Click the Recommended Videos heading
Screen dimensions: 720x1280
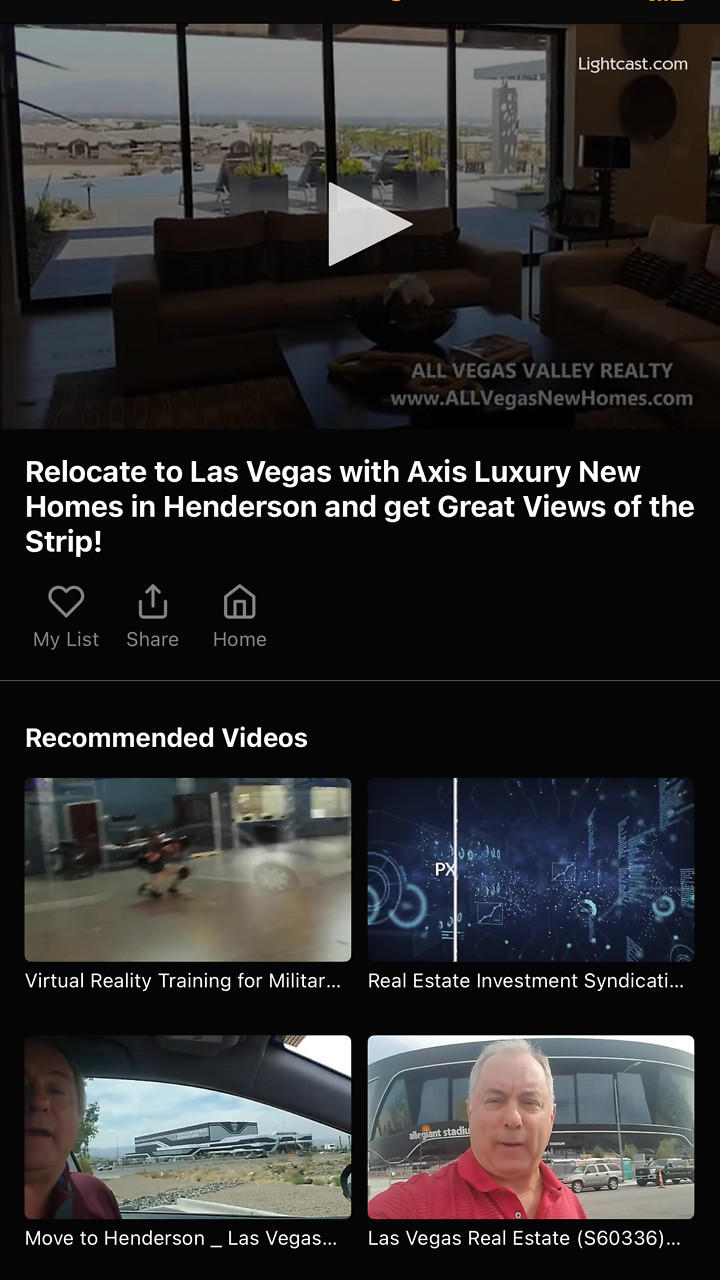click(166, 738)
